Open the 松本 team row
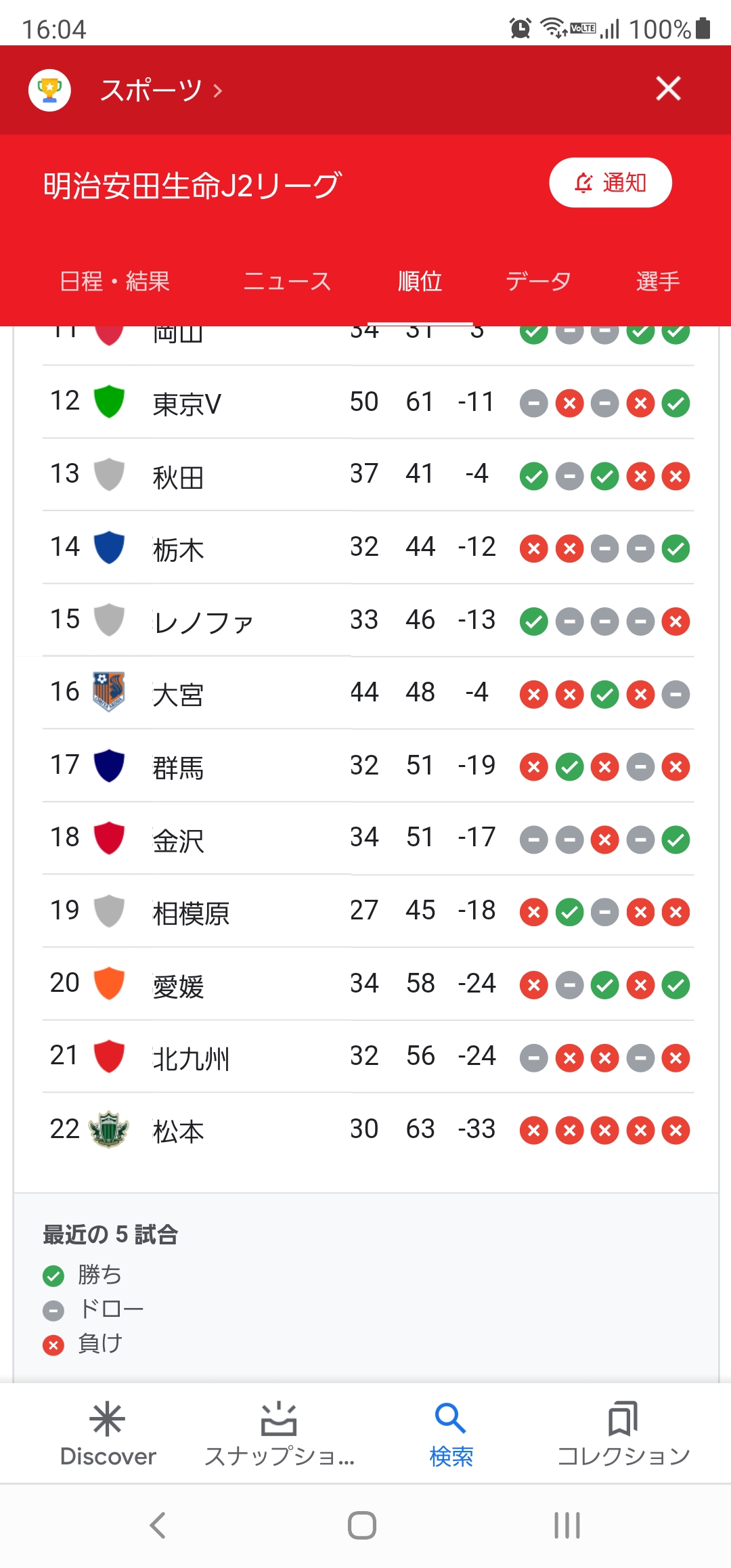Viewport: 731px width, 1568px height. tap(179, 1131)
